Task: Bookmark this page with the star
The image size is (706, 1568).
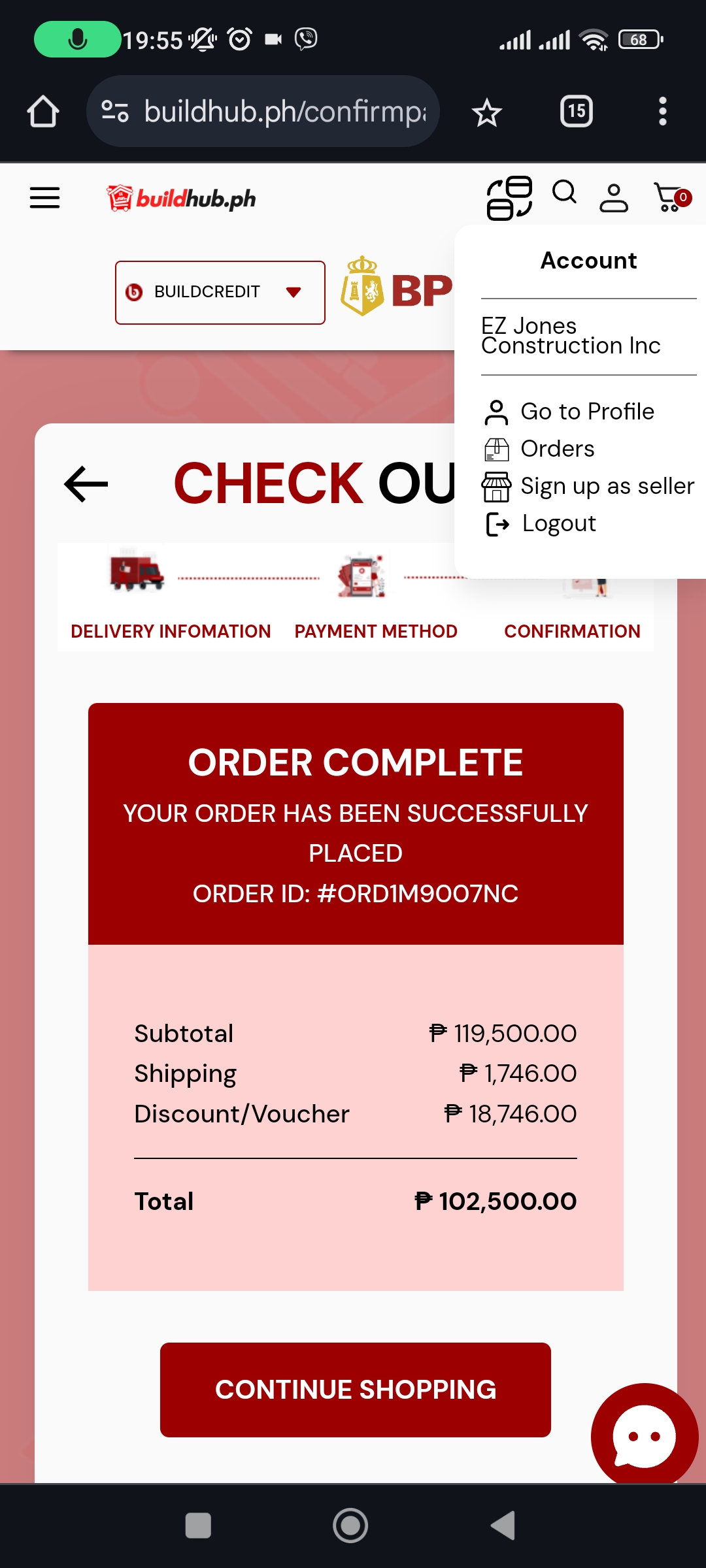Action: [487, 112]
